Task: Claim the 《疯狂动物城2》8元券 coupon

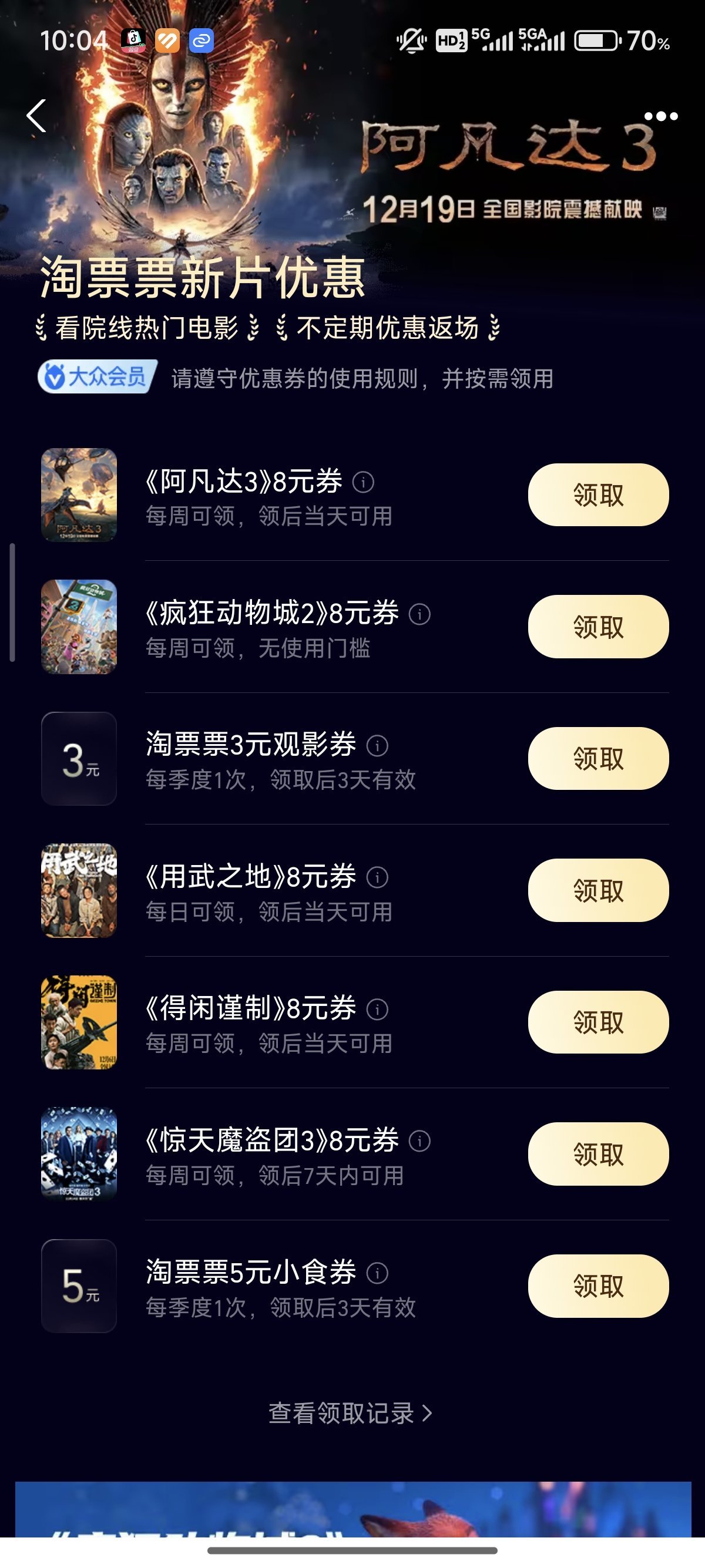Action: (598, 627)
